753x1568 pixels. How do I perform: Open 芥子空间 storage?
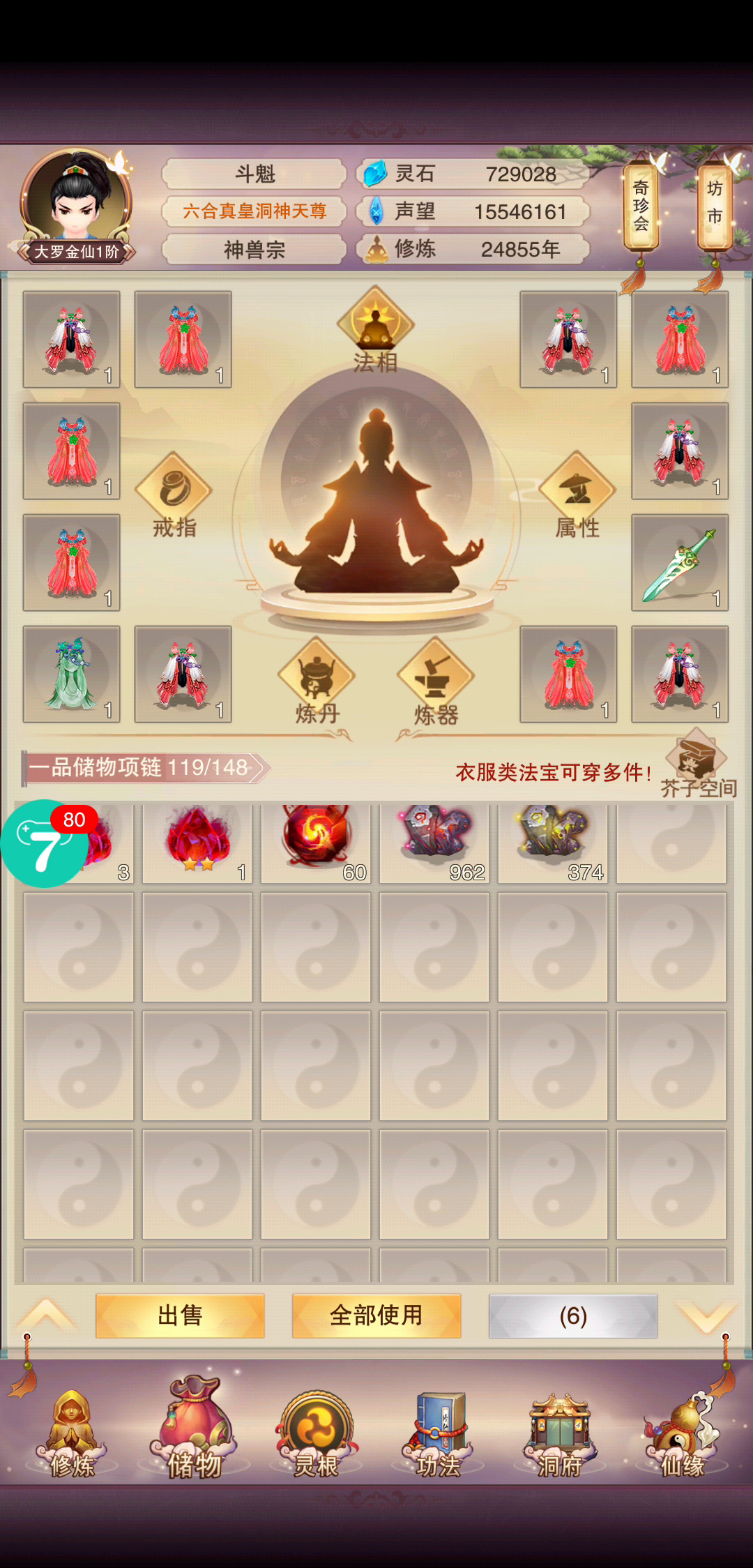[697, 764]
